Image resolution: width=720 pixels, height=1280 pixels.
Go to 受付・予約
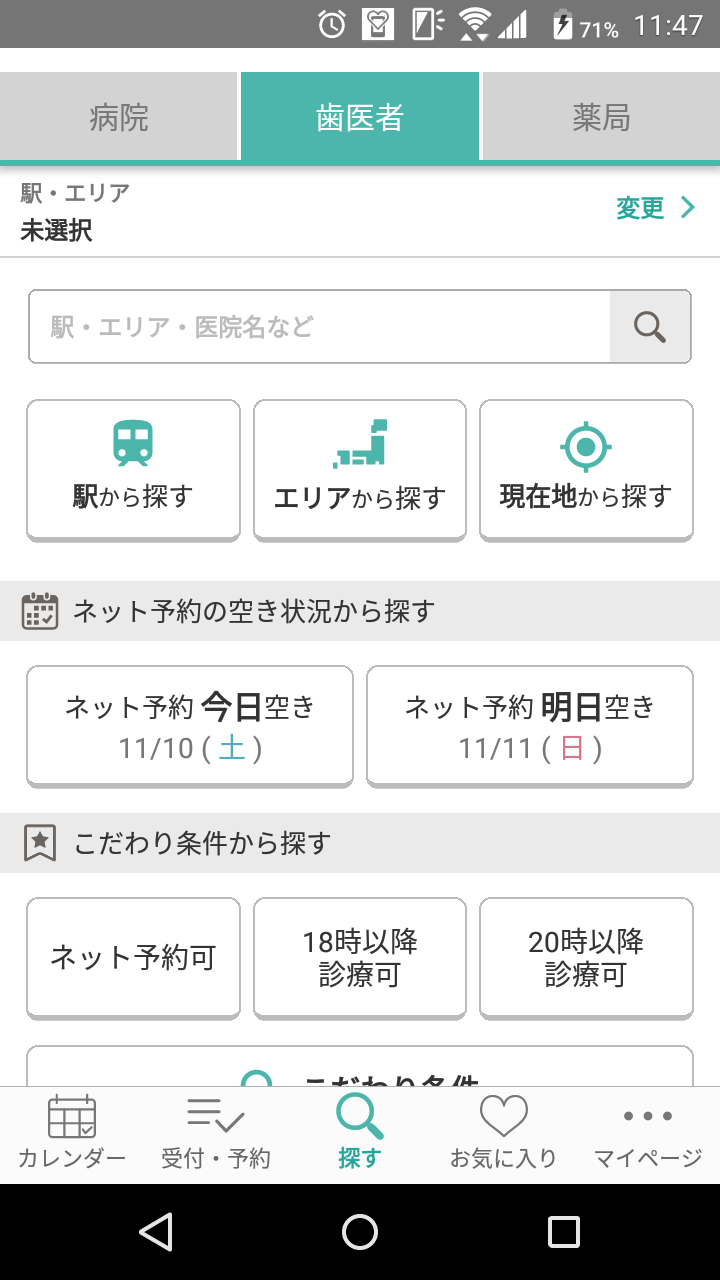216,1133
